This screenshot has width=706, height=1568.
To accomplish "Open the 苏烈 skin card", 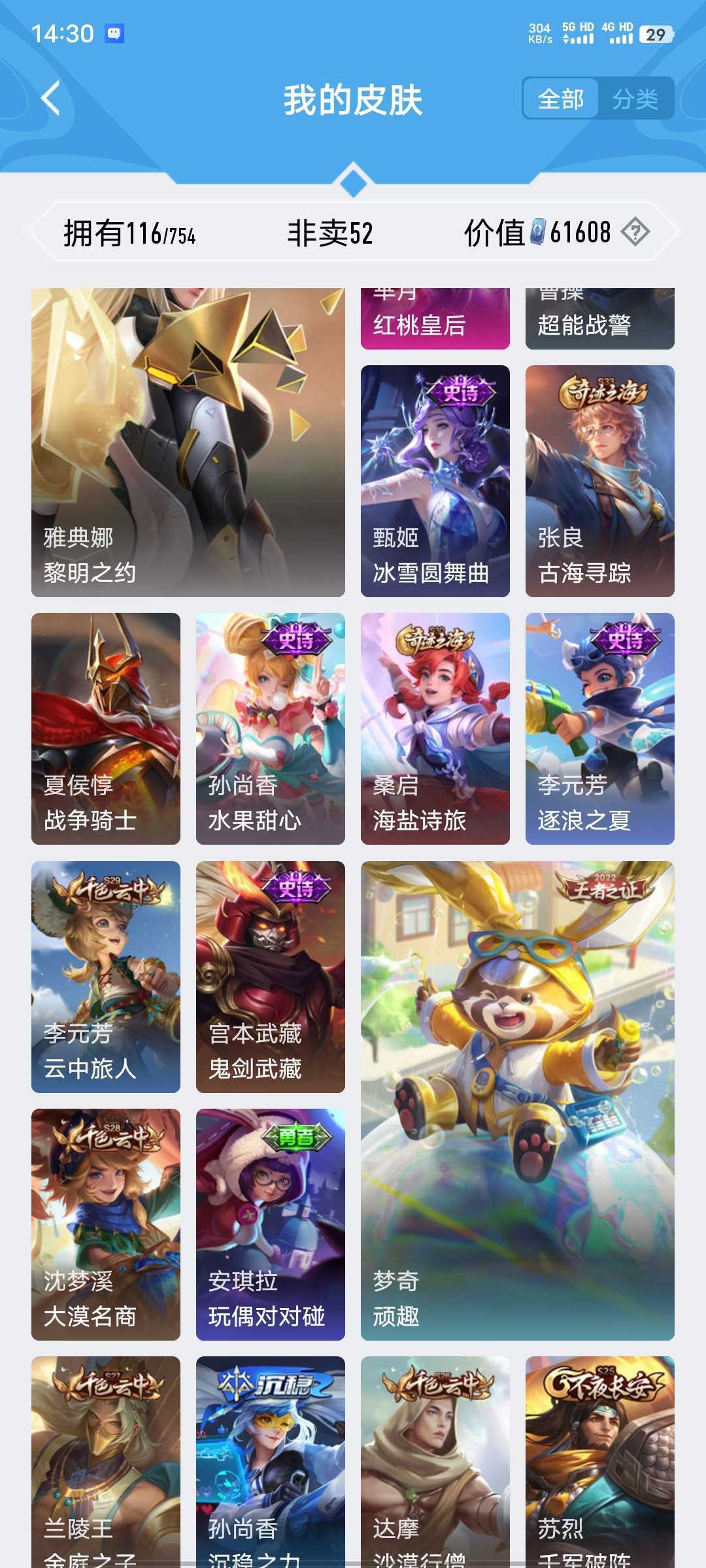I will pos(600,1462).
